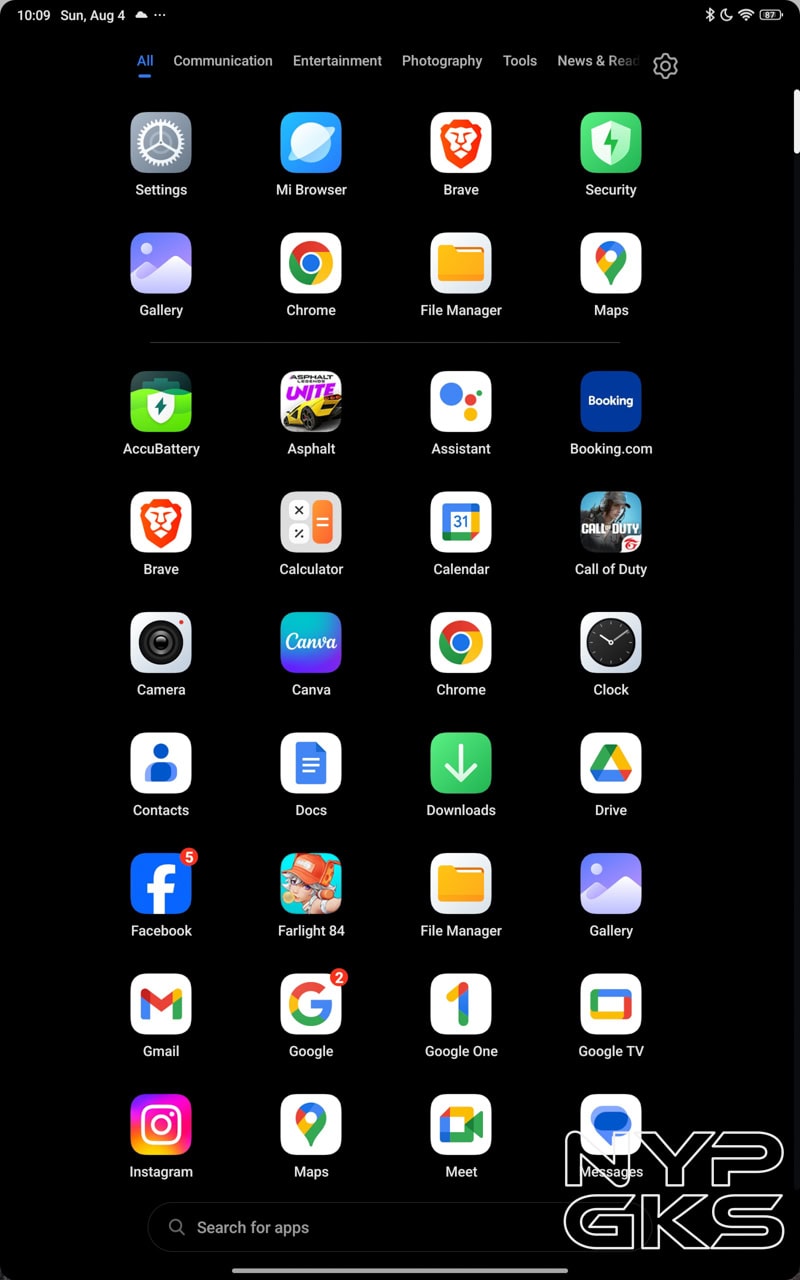The width and height of the screenshot is (800, 1280).
Task: Select the Photography category tab
Action: (x=442, y=61)
